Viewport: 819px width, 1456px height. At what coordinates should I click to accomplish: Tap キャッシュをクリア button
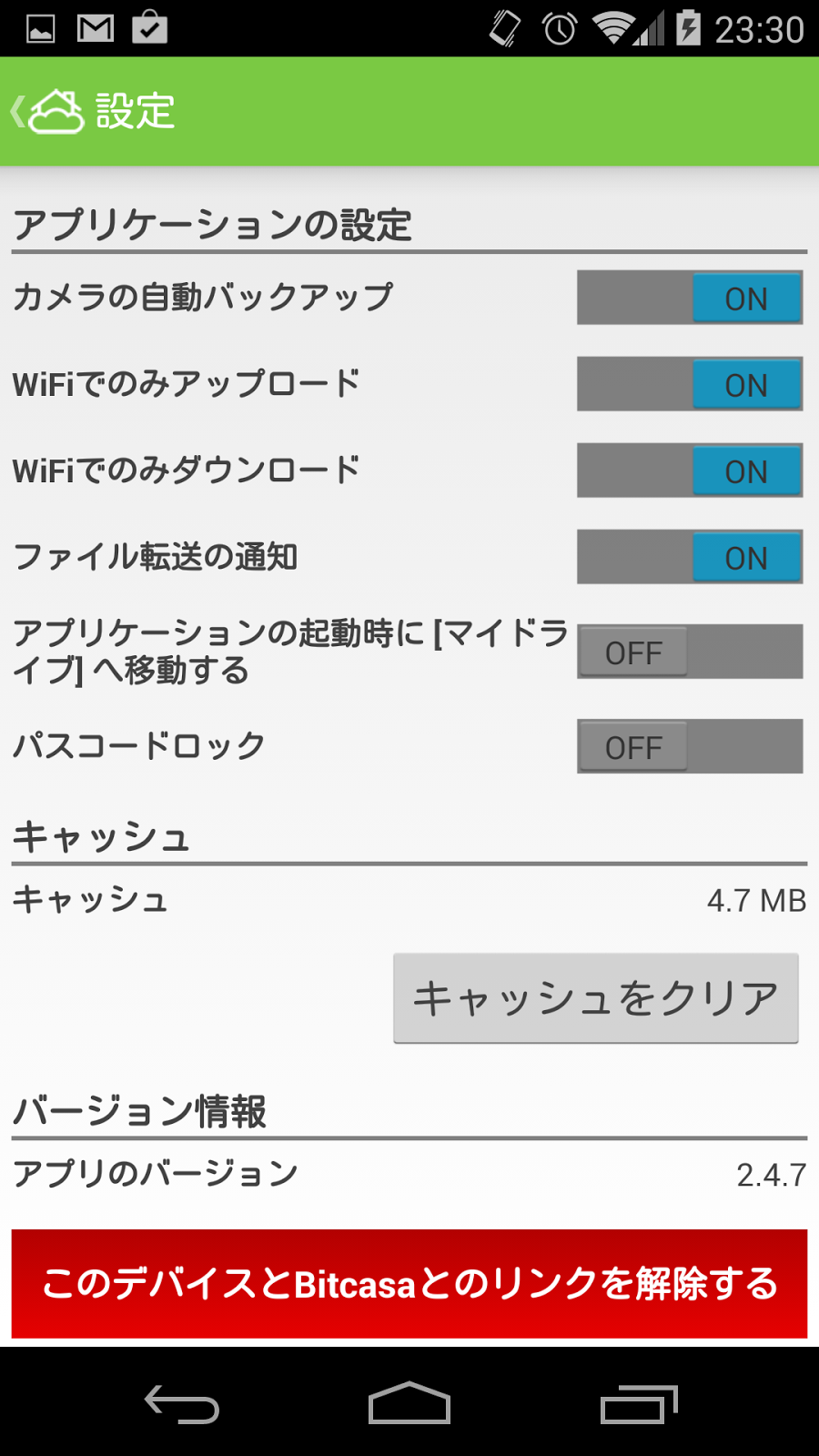[596, 998]
